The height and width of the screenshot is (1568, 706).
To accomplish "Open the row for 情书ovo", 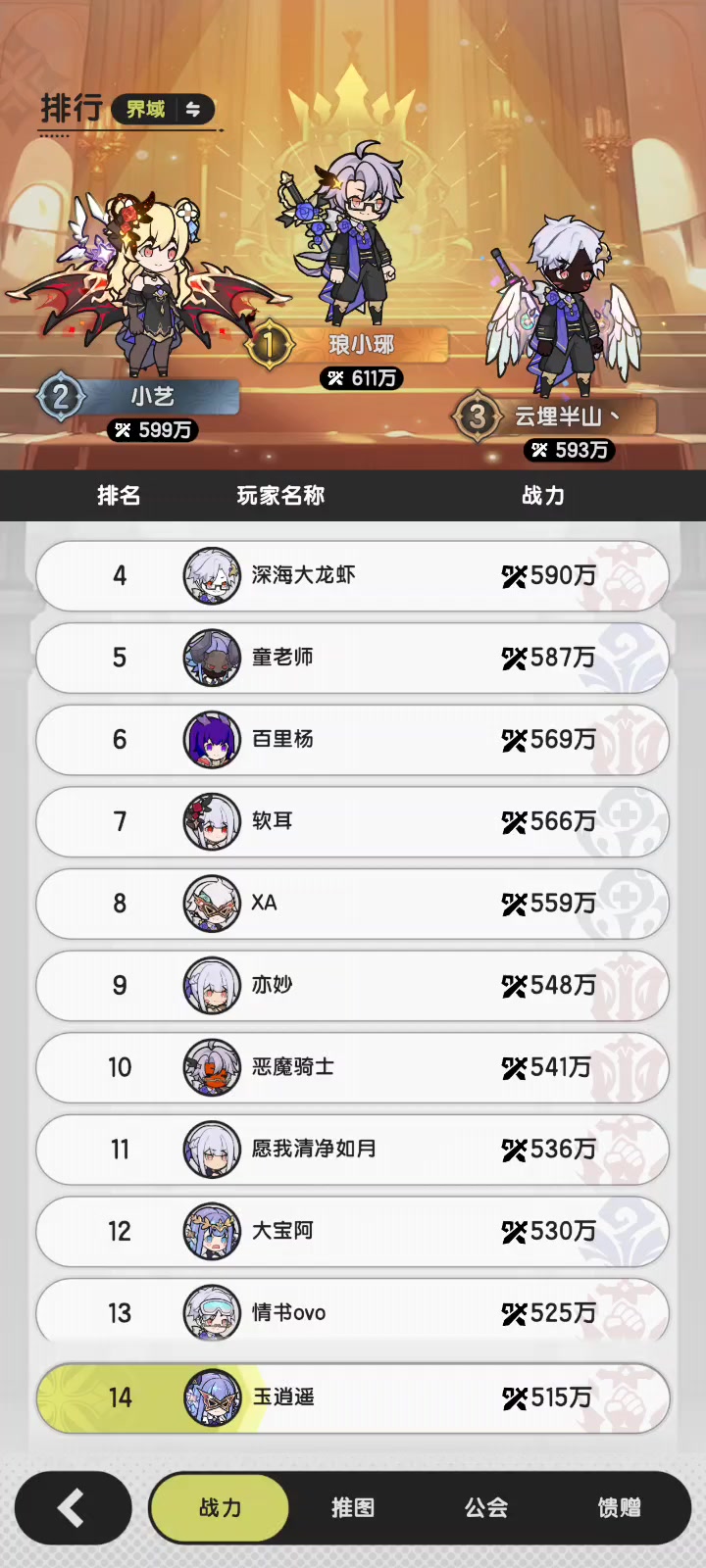I will [x=353, y=1311].
